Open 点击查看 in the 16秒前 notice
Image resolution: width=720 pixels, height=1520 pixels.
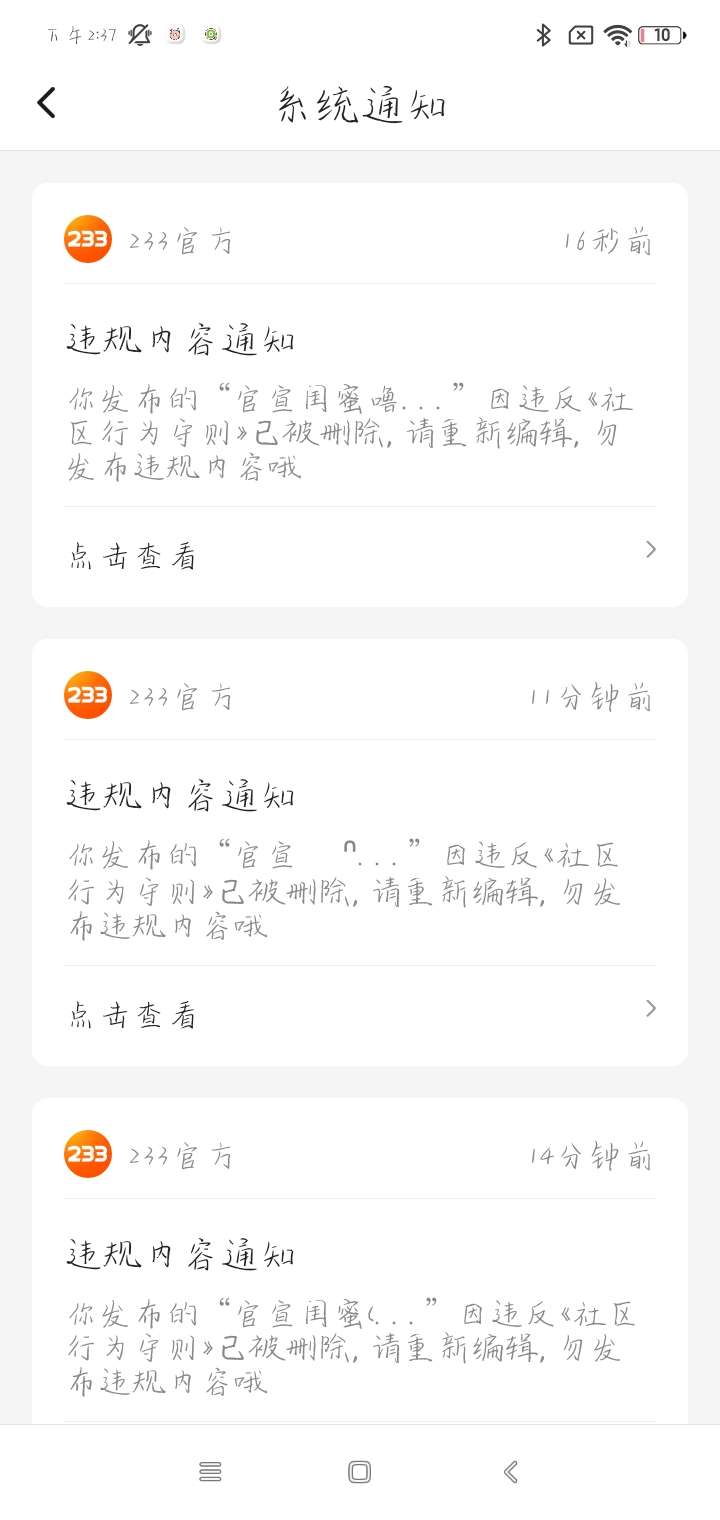point(359,556)
